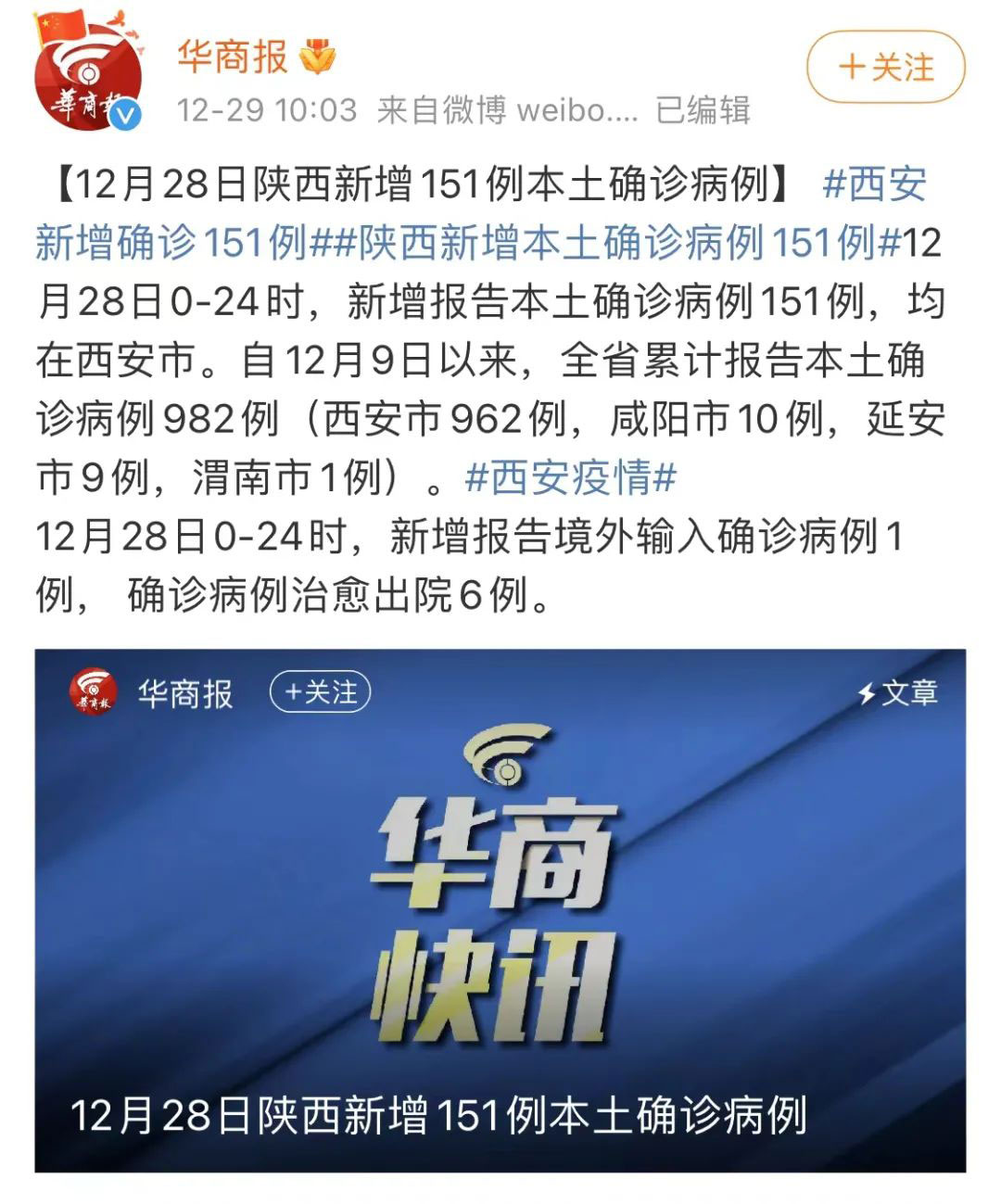Open hashtag #陕西新增本土确诊病例151例#
The width and height of the screenshot is (1001, 1204).
click(x=612, y=243)
